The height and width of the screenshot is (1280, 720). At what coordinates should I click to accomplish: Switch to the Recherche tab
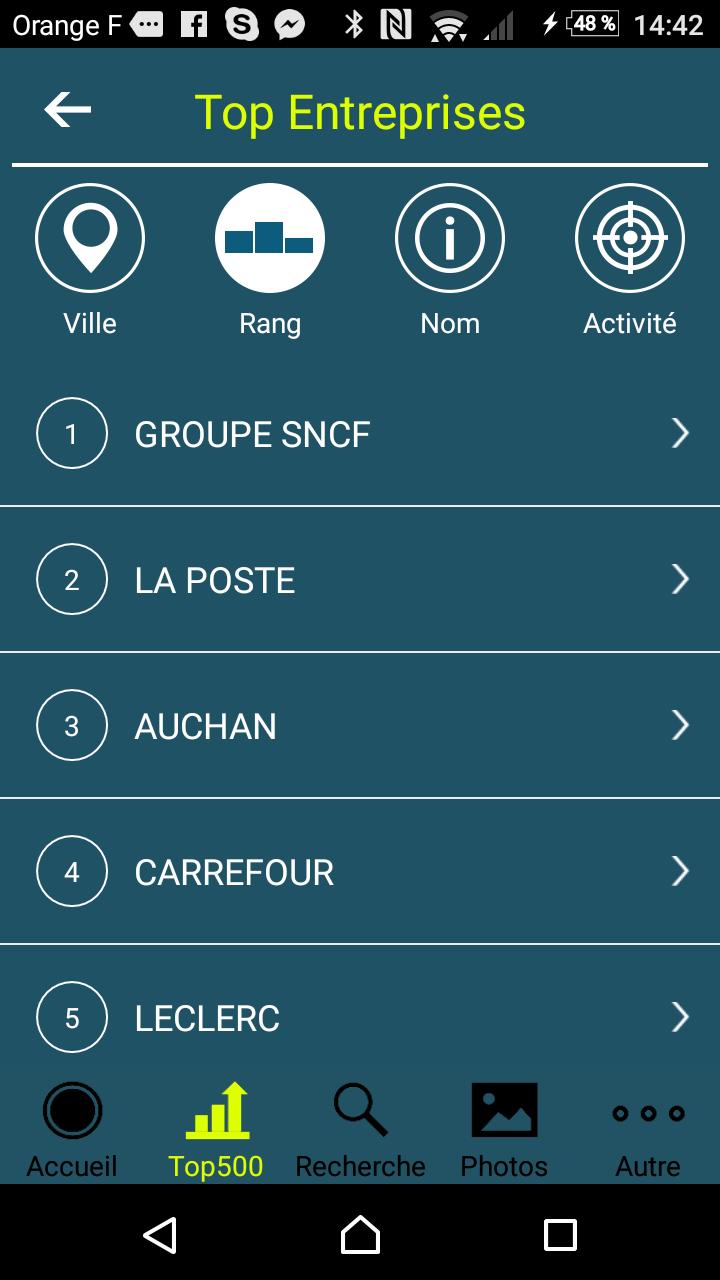click(360, 1130)
